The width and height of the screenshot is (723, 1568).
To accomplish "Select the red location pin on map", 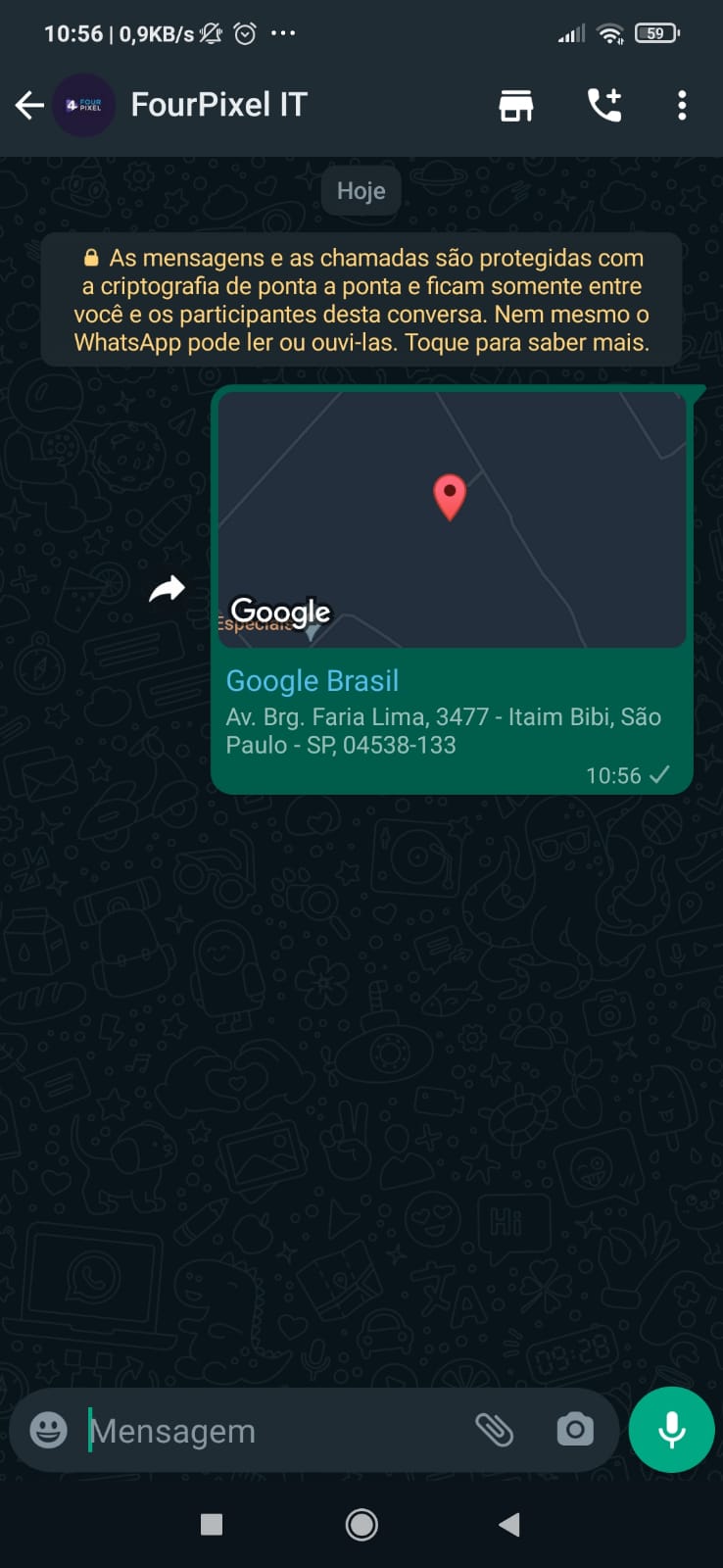I will [450, 498].
